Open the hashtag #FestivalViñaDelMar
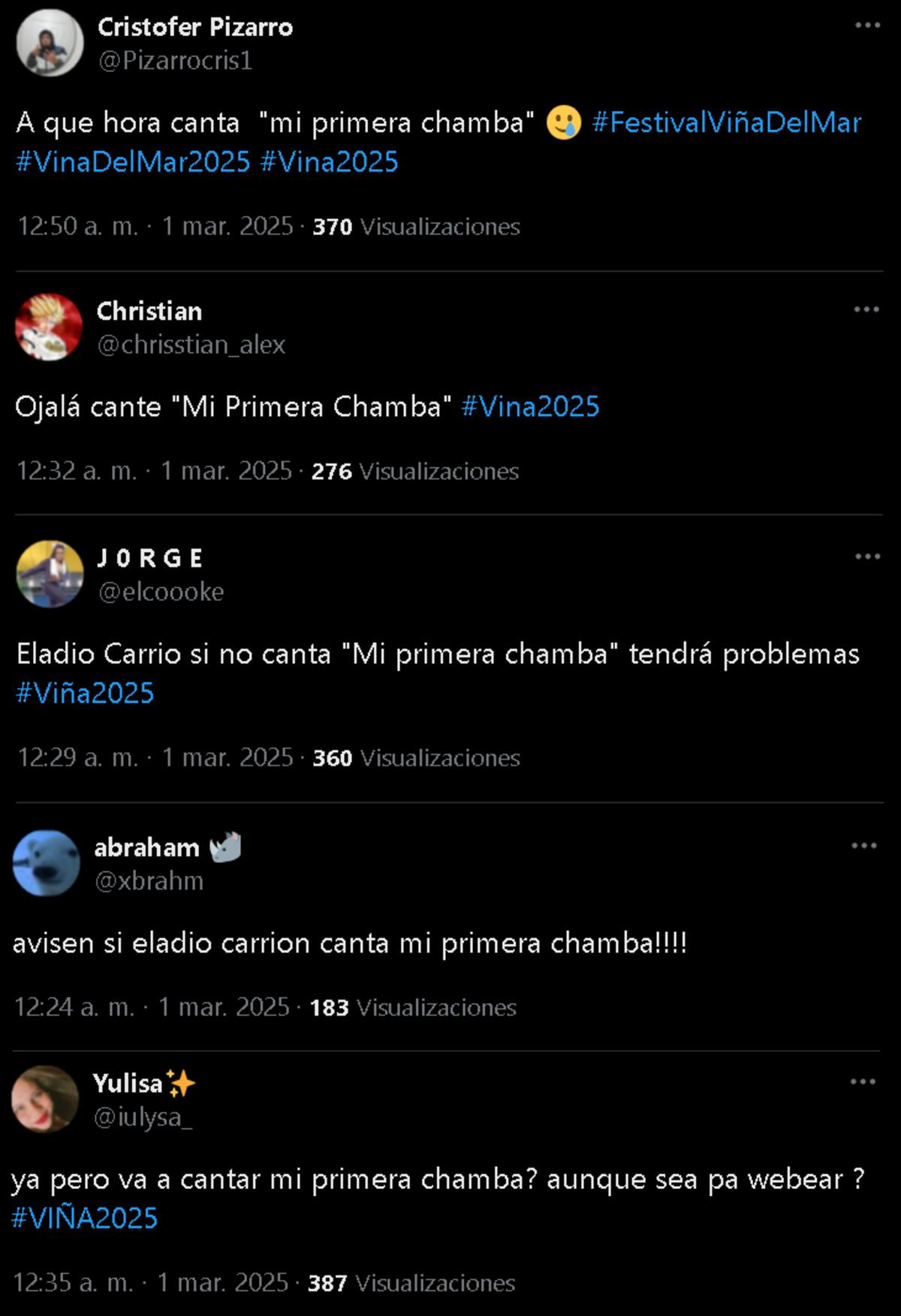The height and width of the screenshot is (1316, 901). (725, 122)
